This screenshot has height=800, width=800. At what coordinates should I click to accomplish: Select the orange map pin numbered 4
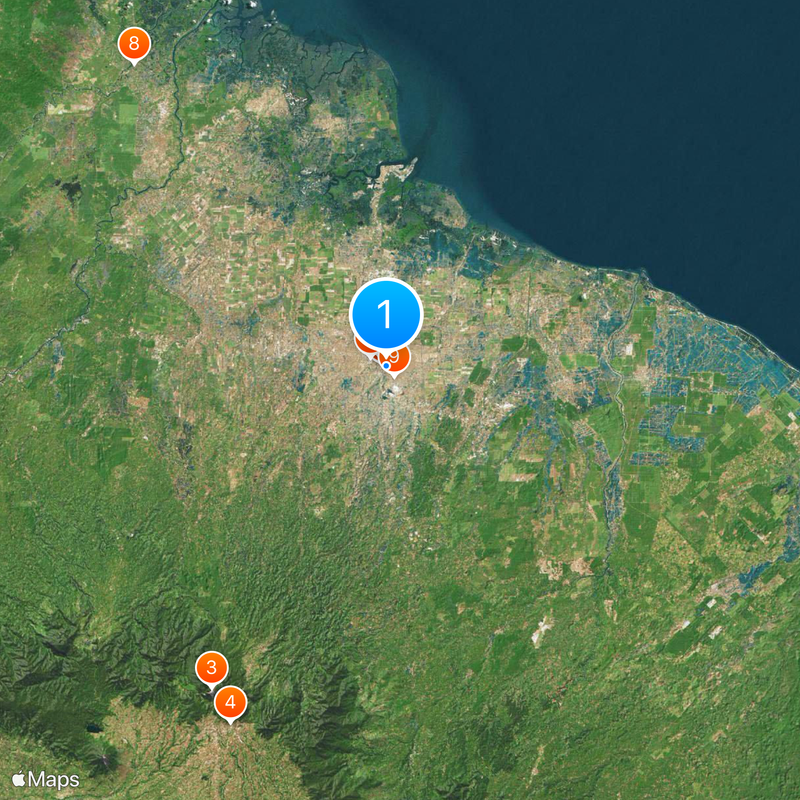click(x=231, y=703)
